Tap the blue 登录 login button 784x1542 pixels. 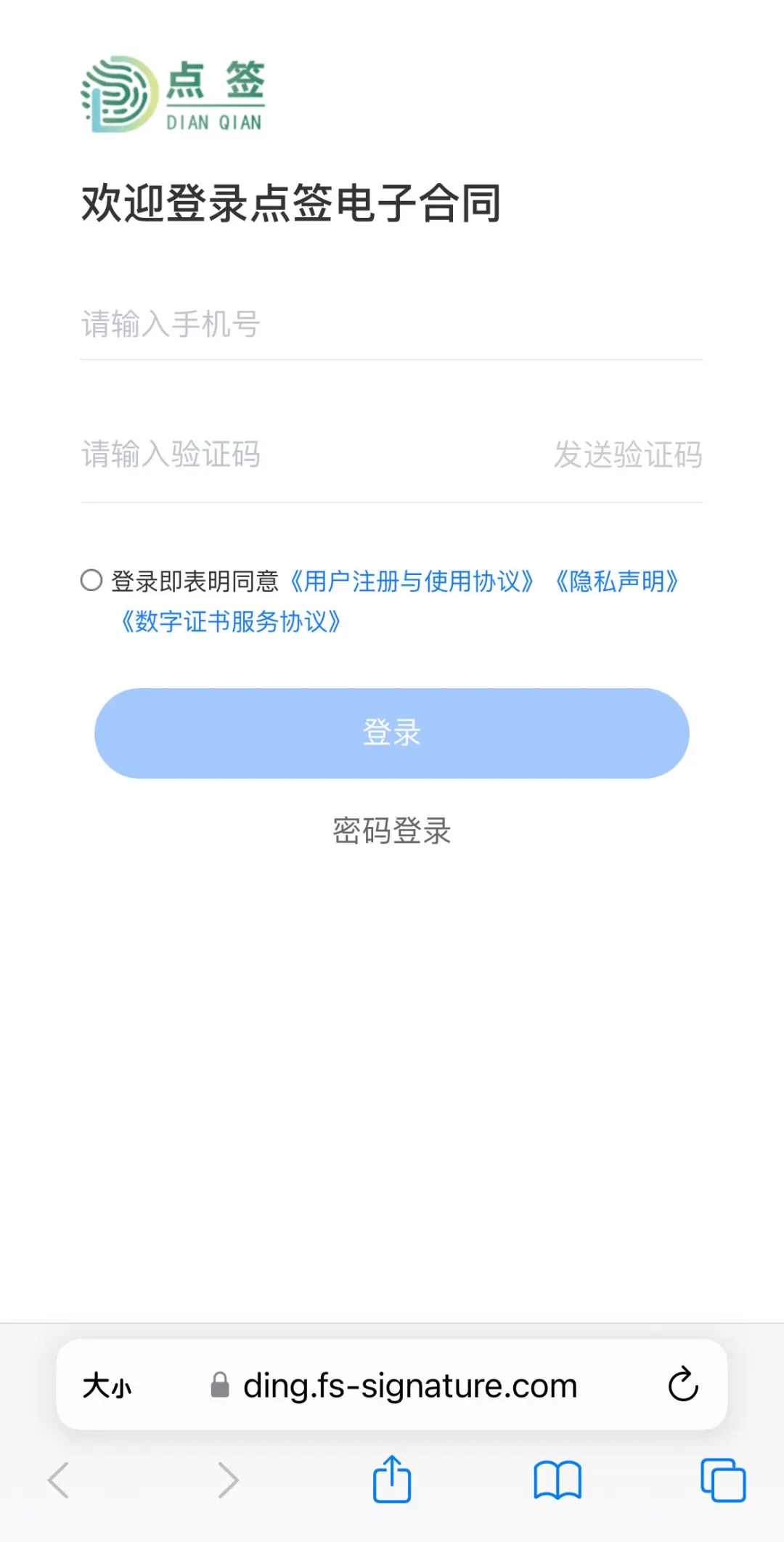pyautogui.click(x=392, y=733)
